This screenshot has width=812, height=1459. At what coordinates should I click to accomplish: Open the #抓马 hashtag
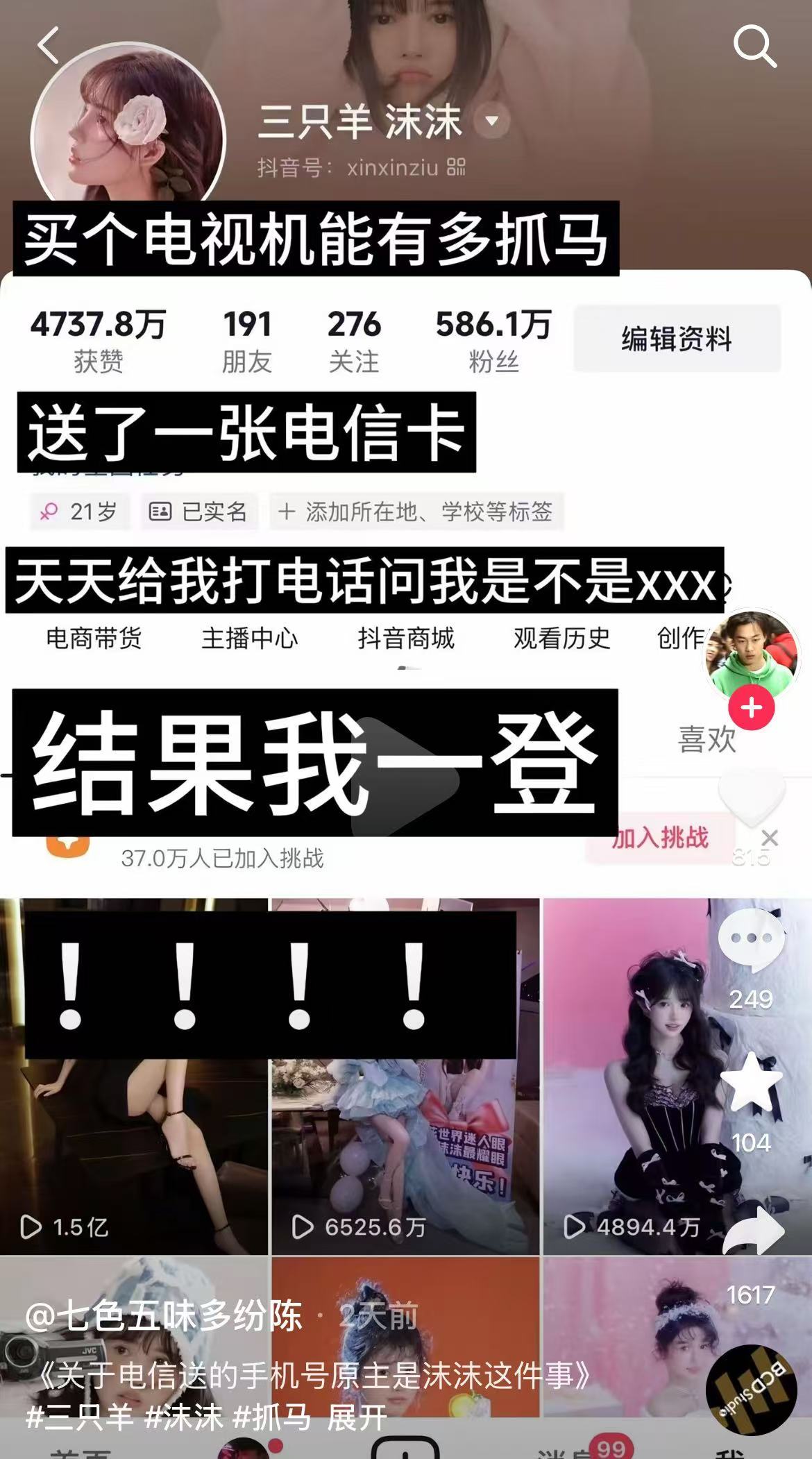[x=271, y=1417]
